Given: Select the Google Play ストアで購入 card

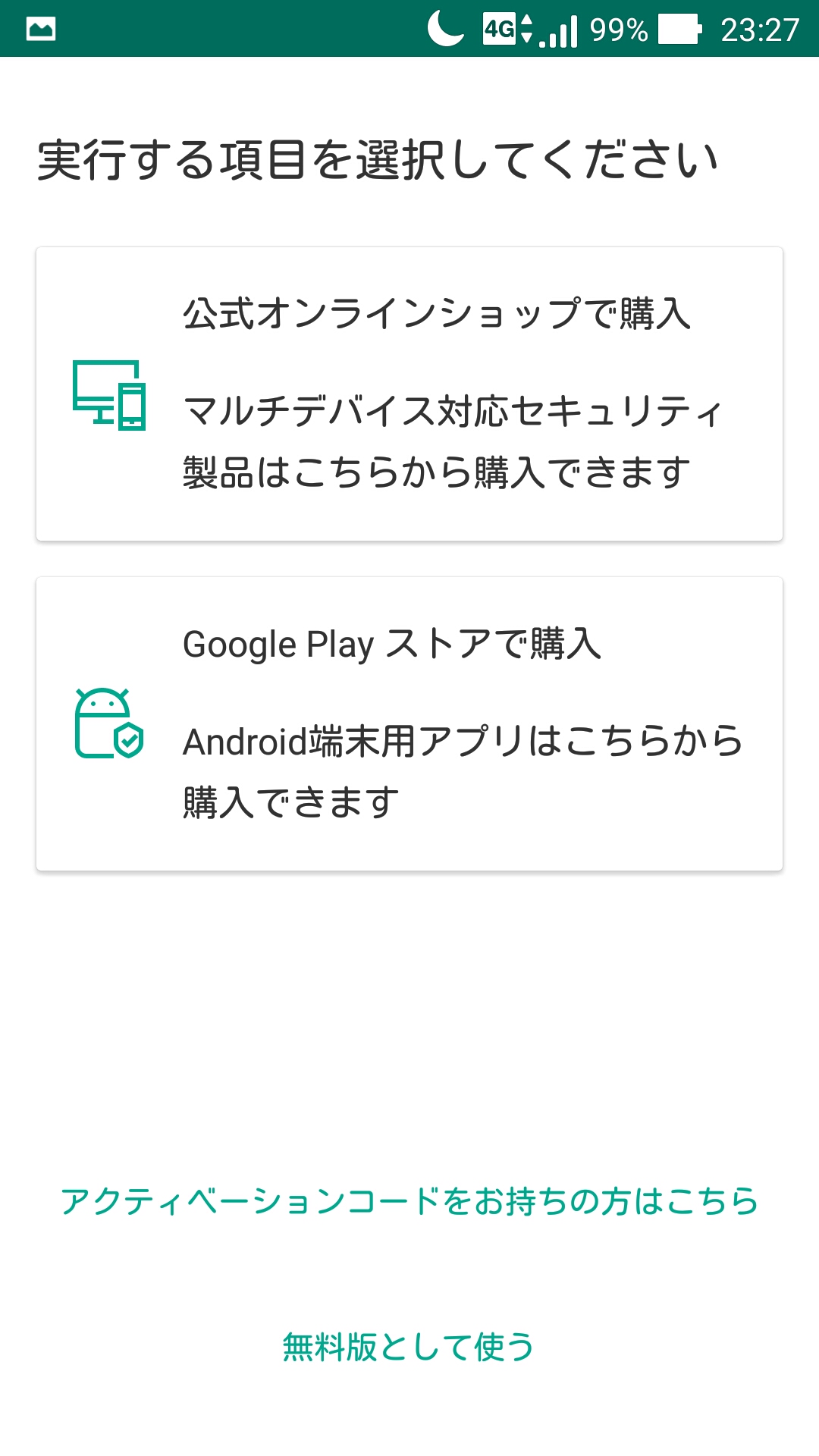Looking at the screenshot, I should tap(409, 723).
